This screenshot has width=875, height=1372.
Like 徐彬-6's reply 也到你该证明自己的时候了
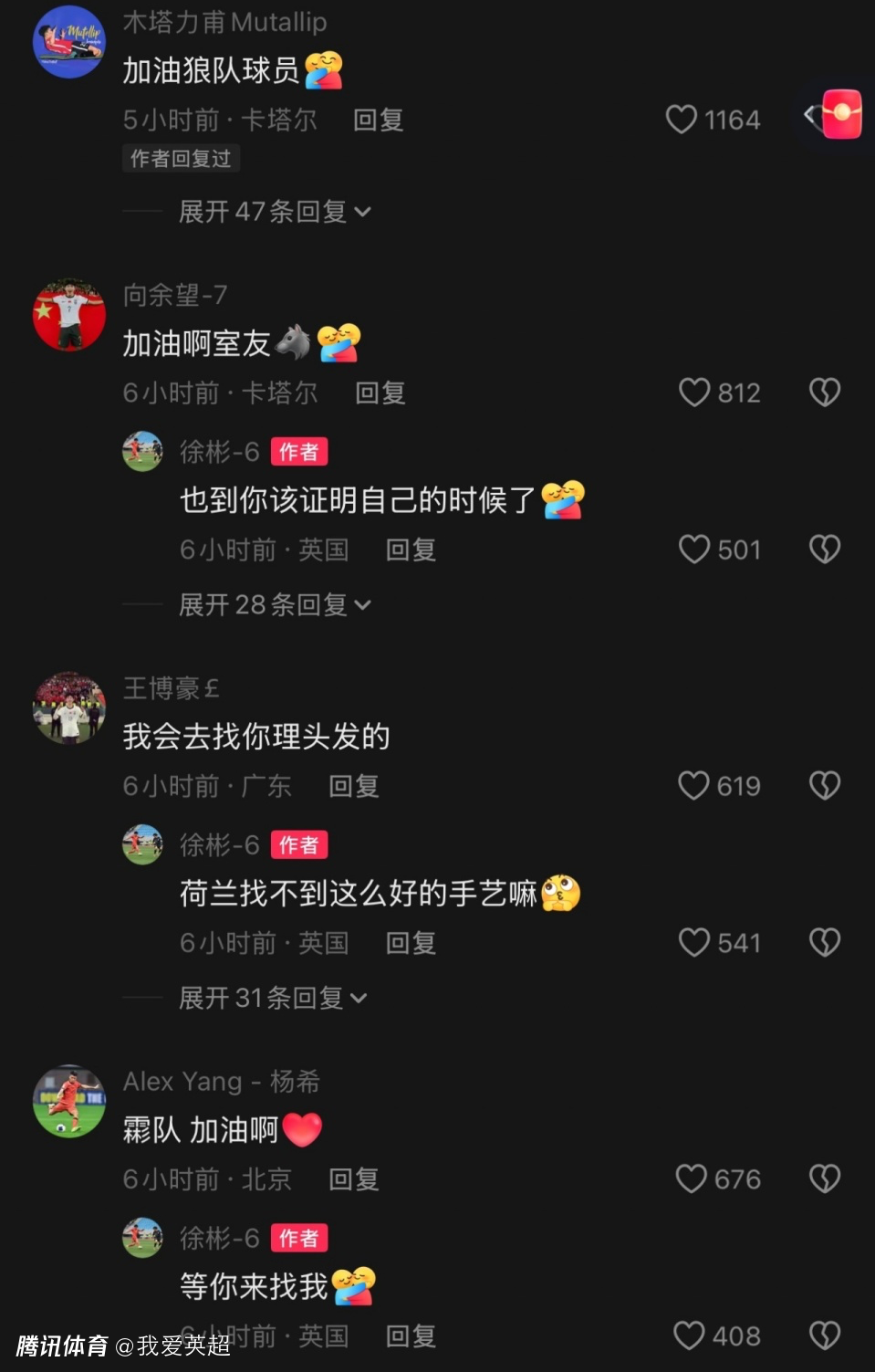tap(694, 550)
